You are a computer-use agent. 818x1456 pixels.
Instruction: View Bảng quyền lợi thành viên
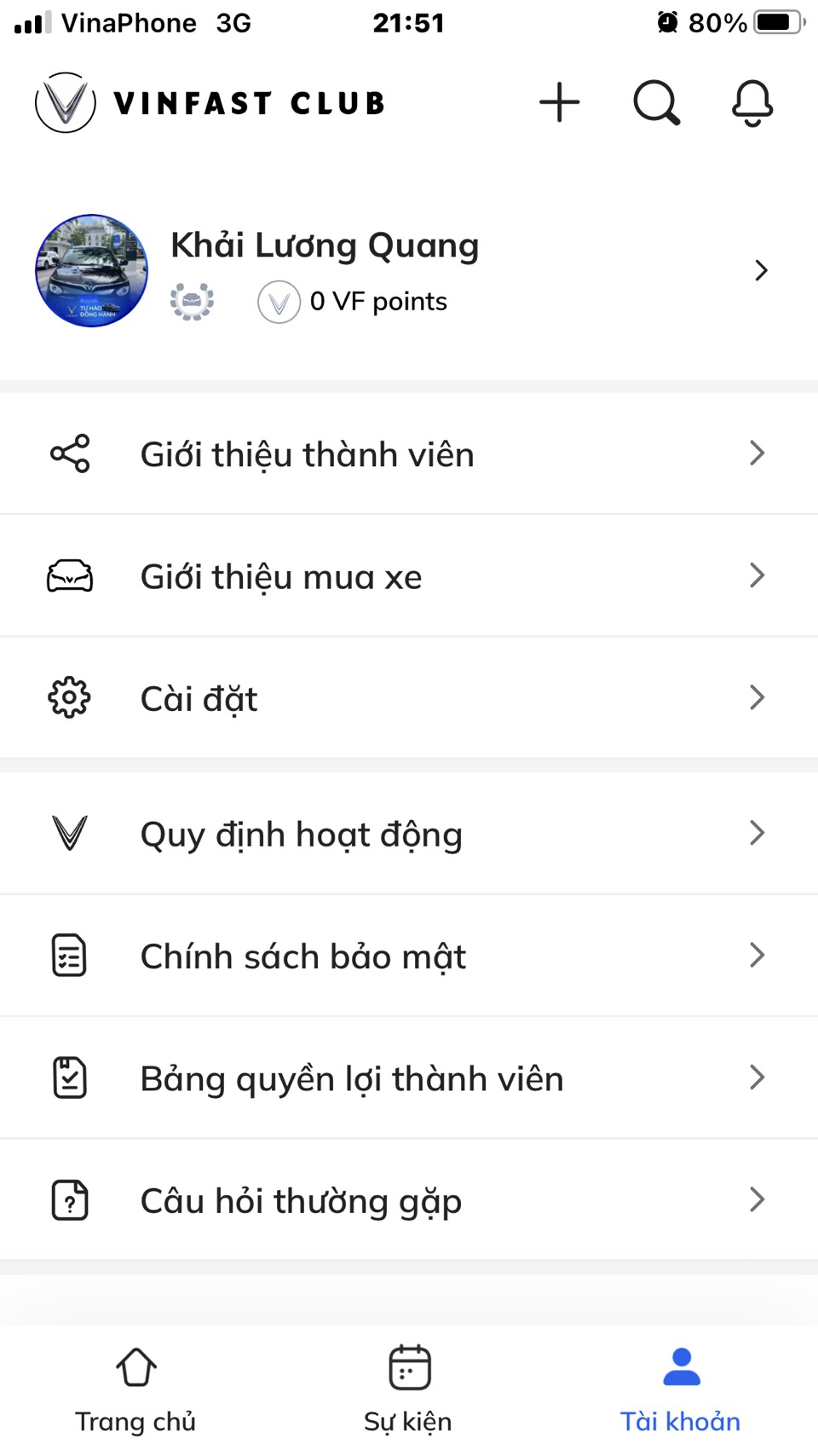click(x=409, y=1078)
